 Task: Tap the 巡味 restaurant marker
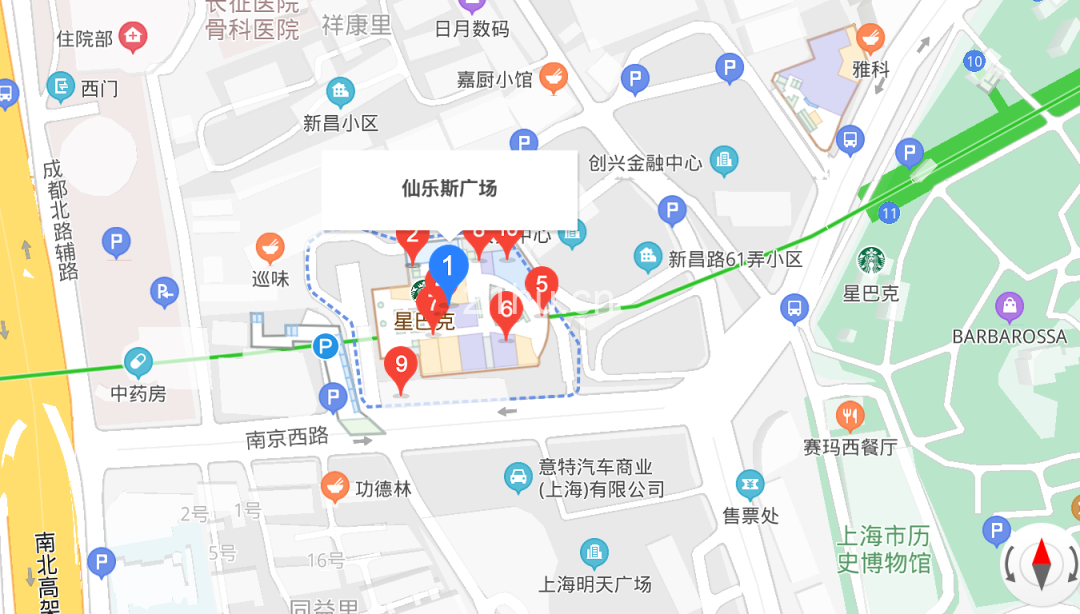pyautogui.click(x=269, y=247)
